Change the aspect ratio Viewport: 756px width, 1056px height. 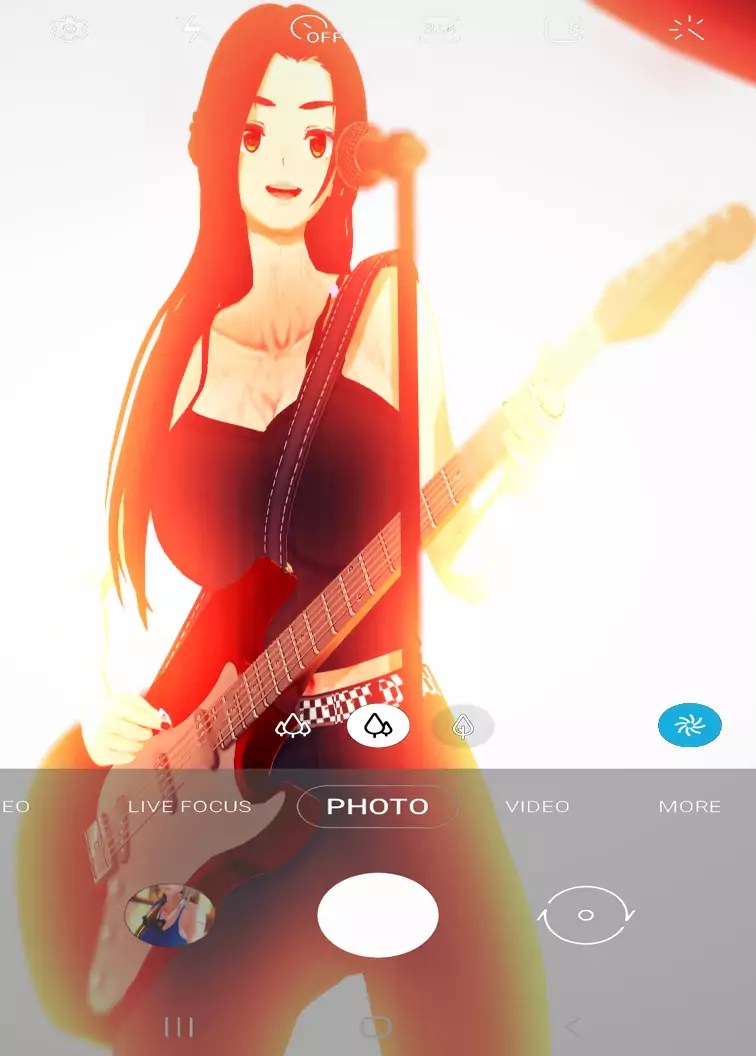[440, 30]
